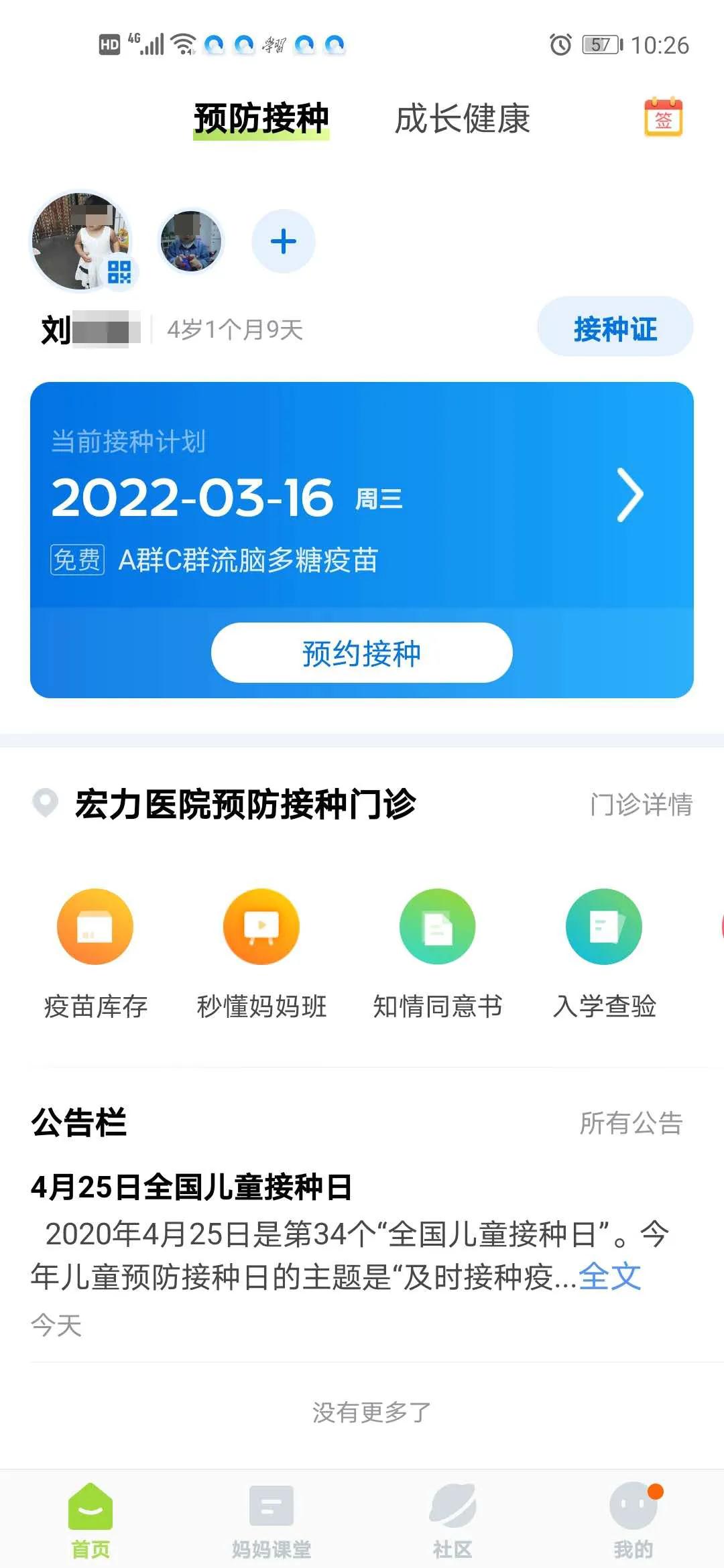View 所有公告 all announcements
Screen dimensions: 724x1568
pyautogui.click(x=631, y=1123)
